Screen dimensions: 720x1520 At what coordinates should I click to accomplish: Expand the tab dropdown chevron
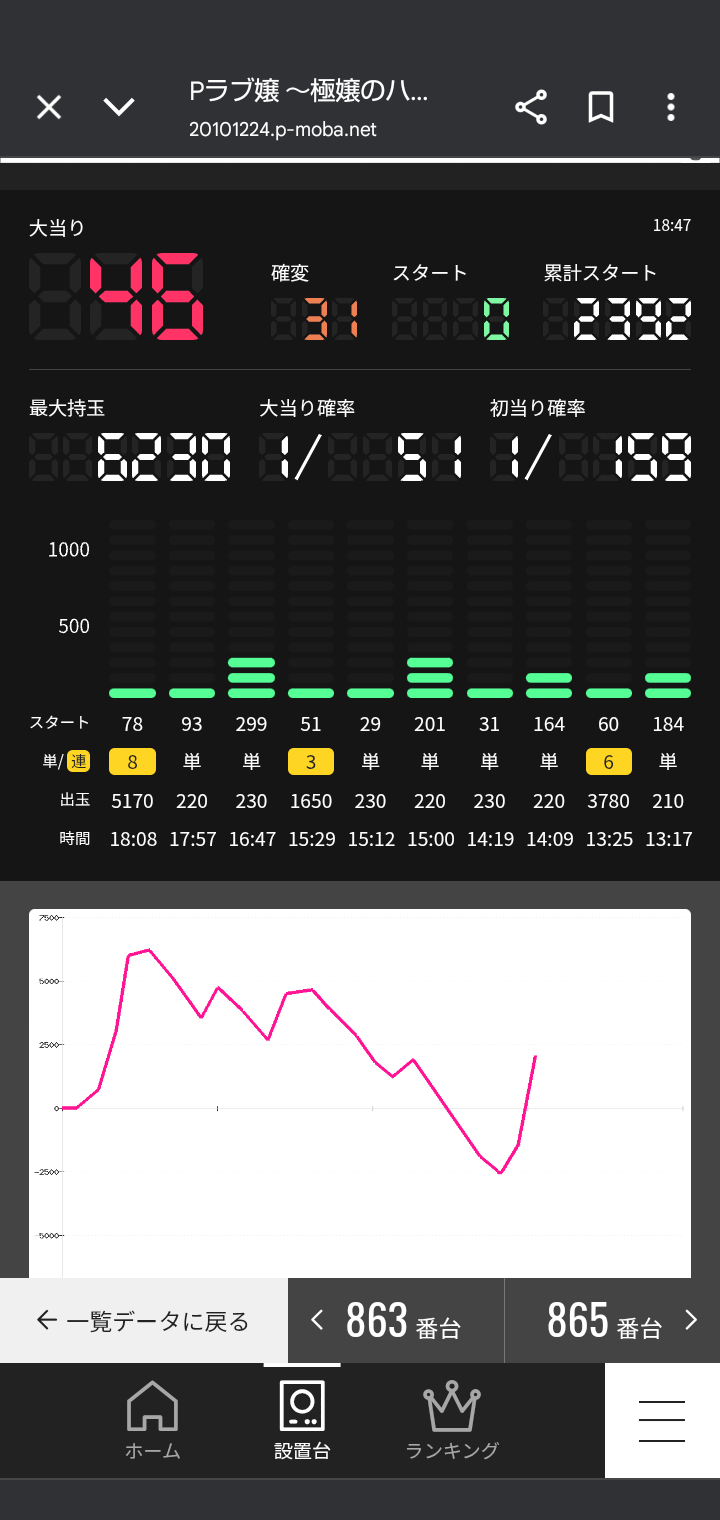(x=119, y=107)
